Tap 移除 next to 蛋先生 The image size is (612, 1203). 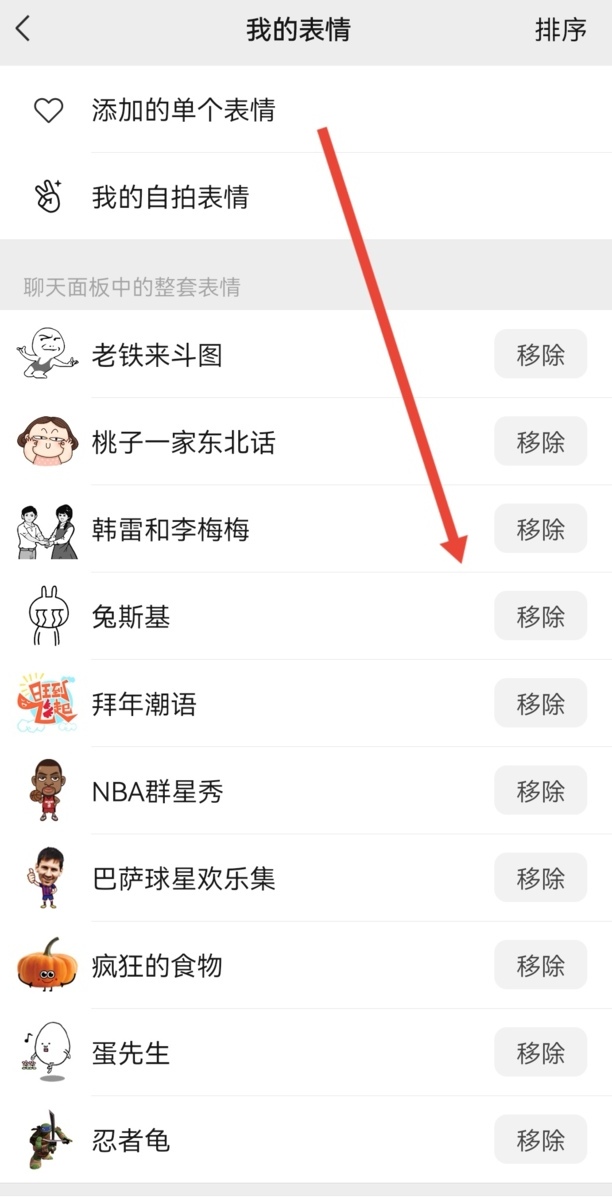click(x=540, y=1053)
